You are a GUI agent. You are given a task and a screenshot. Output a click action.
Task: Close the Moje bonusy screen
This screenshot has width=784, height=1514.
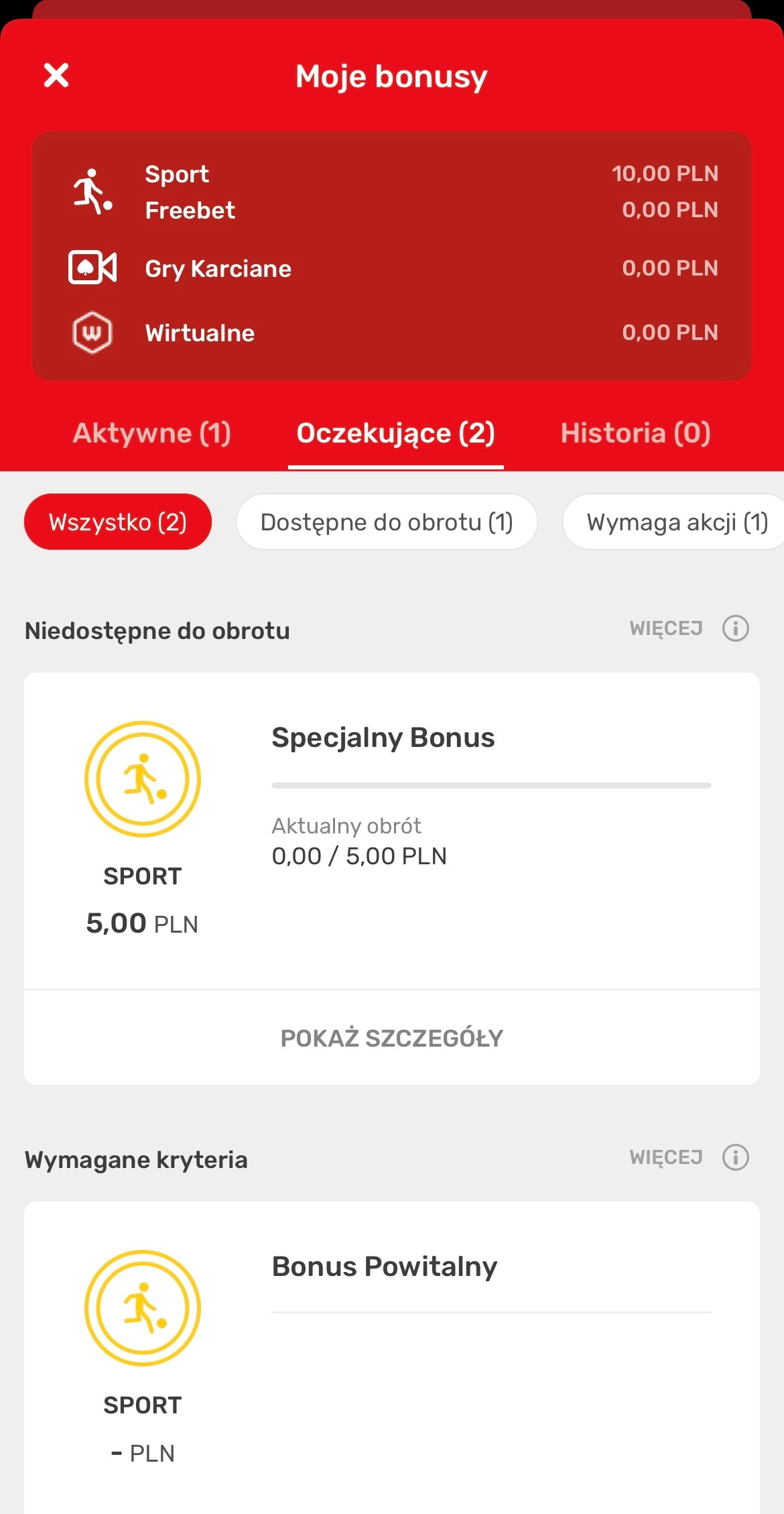click(56, 75)
